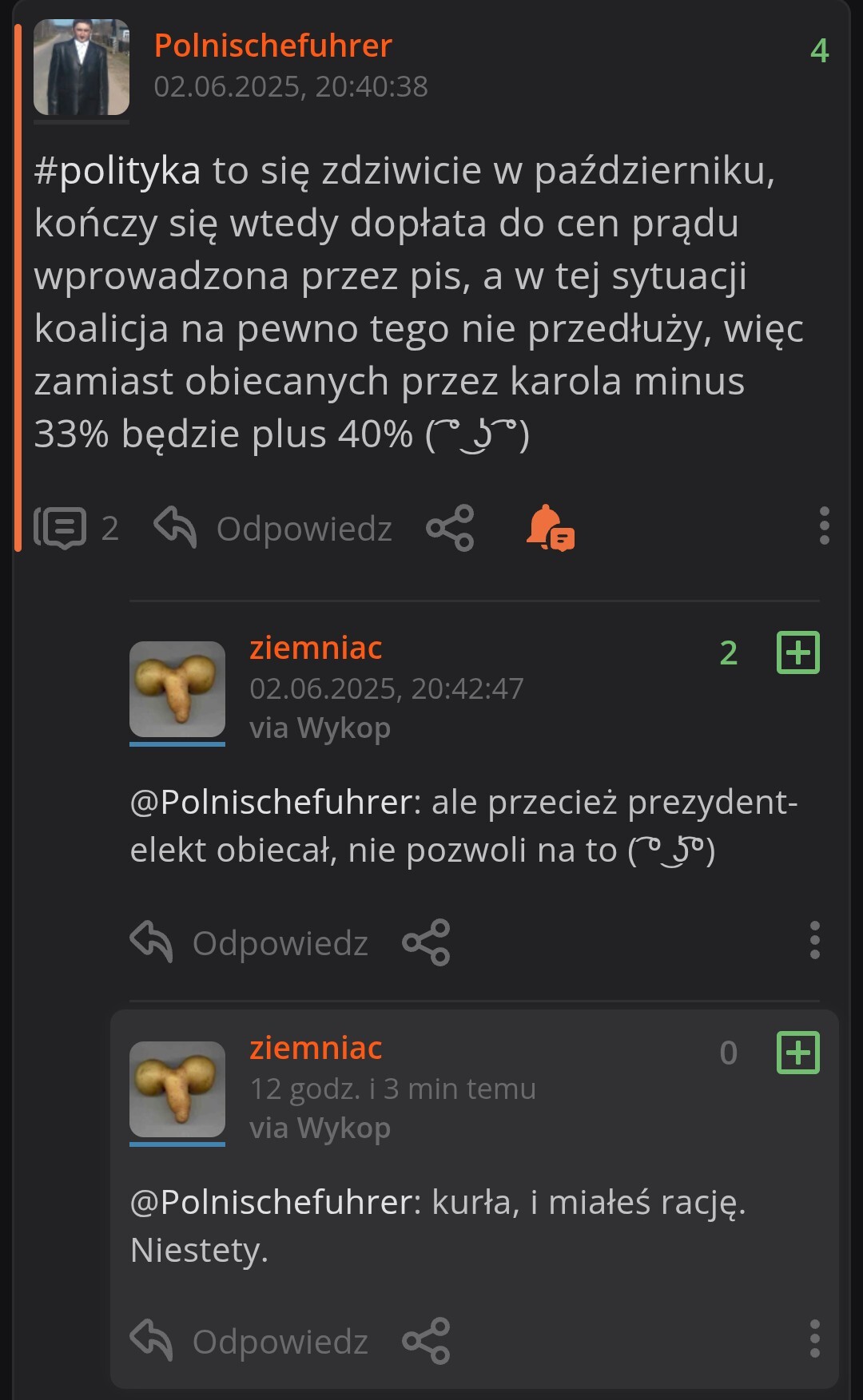This screenshot has width=863, height=1400.
Task: Upvote ziemniac's comment about prezydent-elekt
Action: coord(798,652)
